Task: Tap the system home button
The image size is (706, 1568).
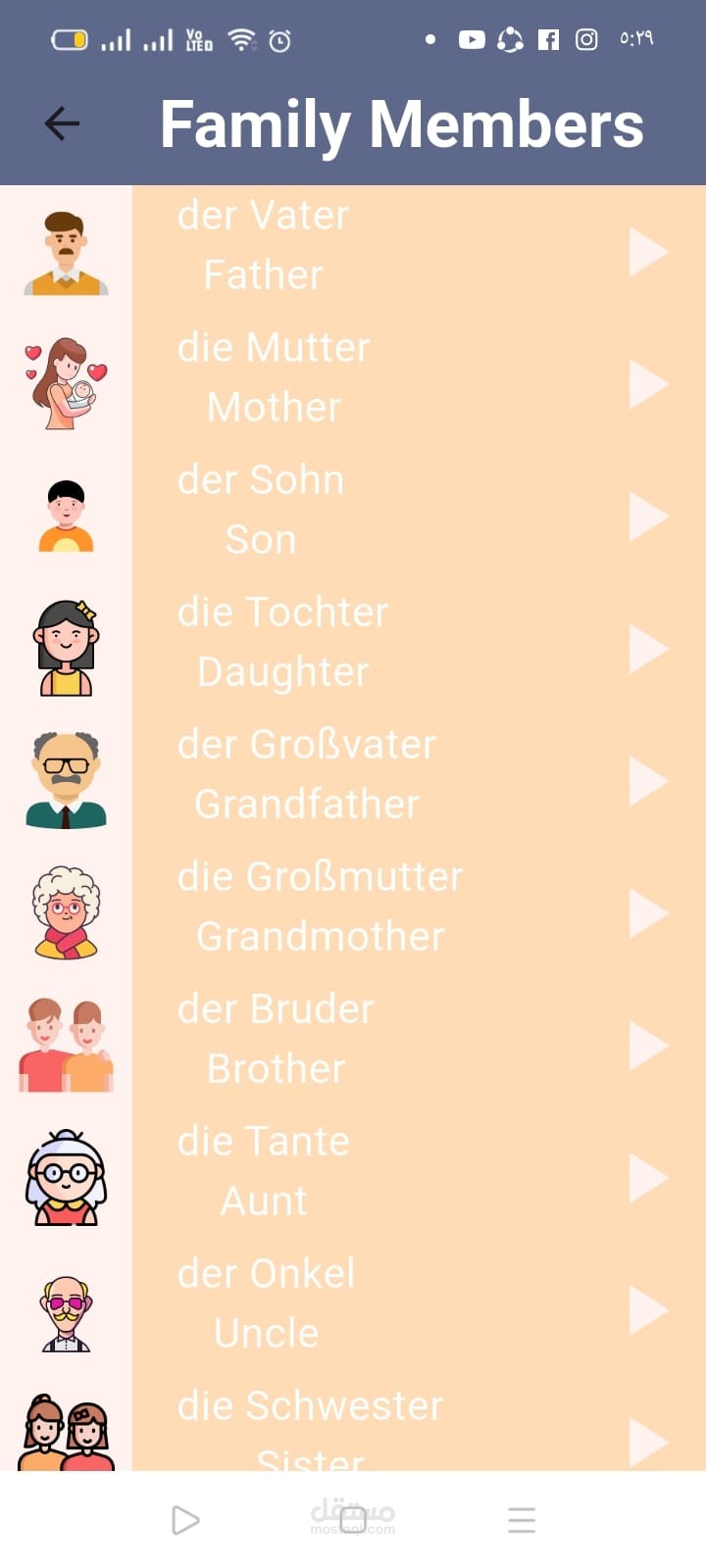Action: pyautogui.click(x=353, y=1520)
